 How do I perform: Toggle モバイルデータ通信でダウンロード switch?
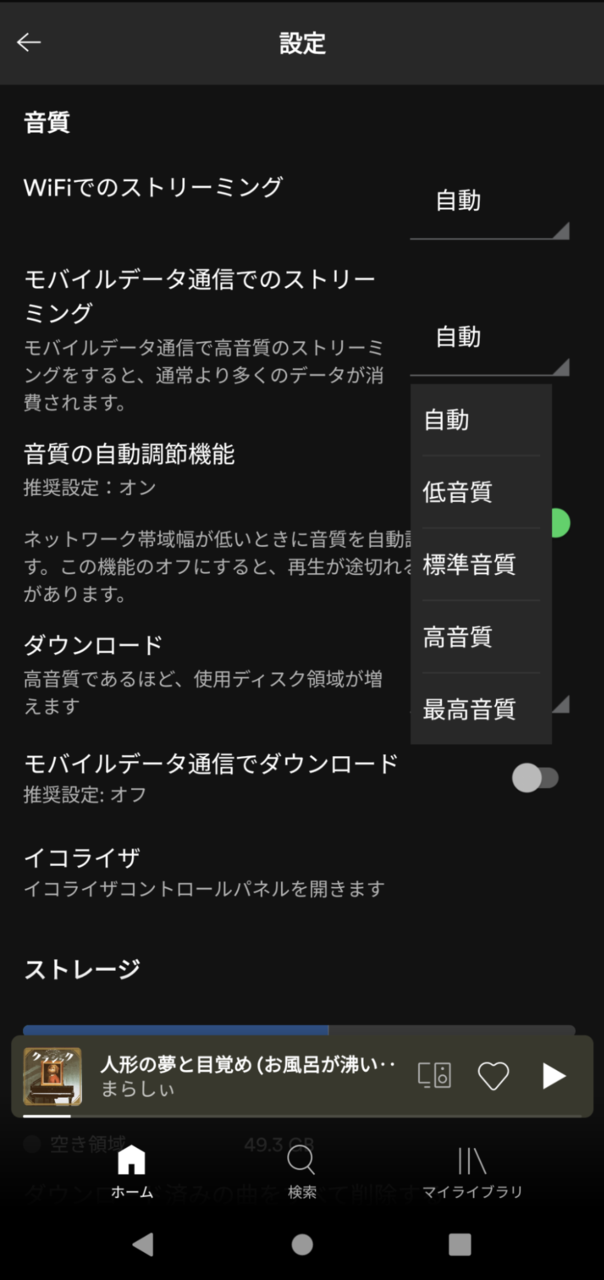tap(535, 778)
